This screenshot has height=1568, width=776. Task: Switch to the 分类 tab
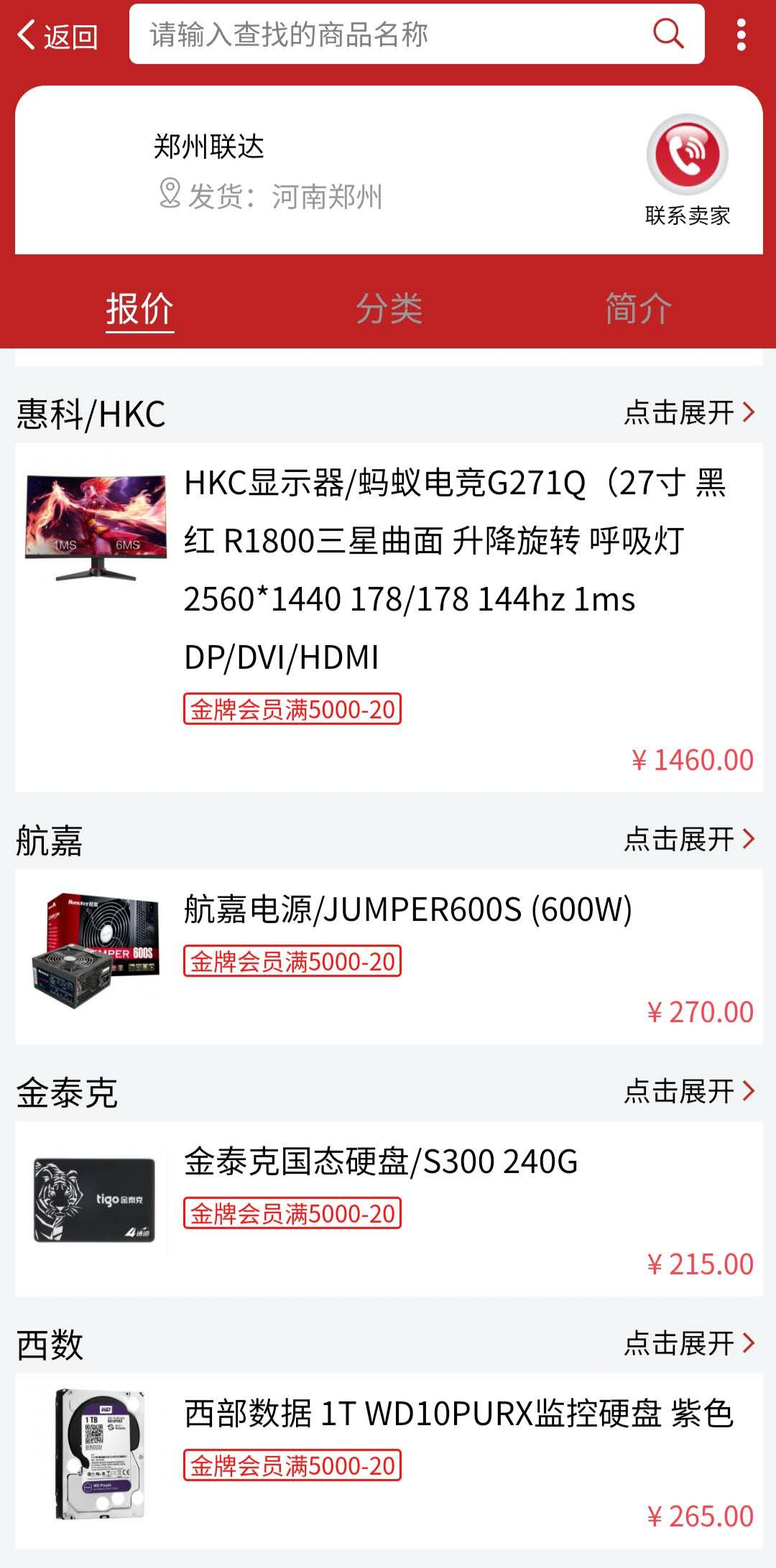tap(389, 310)
